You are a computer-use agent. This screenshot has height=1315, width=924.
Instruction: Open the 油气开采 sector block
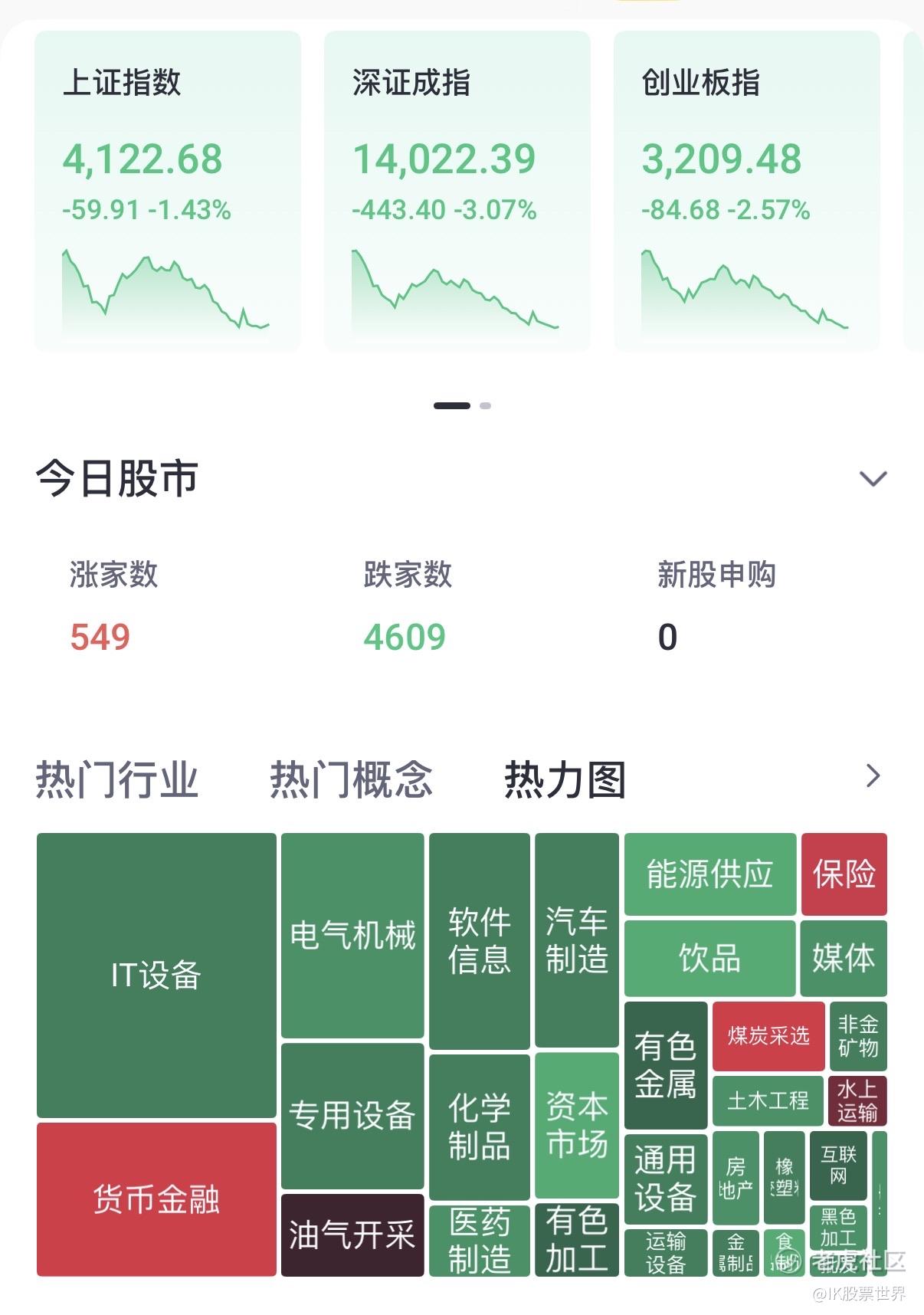point(352,1235)
